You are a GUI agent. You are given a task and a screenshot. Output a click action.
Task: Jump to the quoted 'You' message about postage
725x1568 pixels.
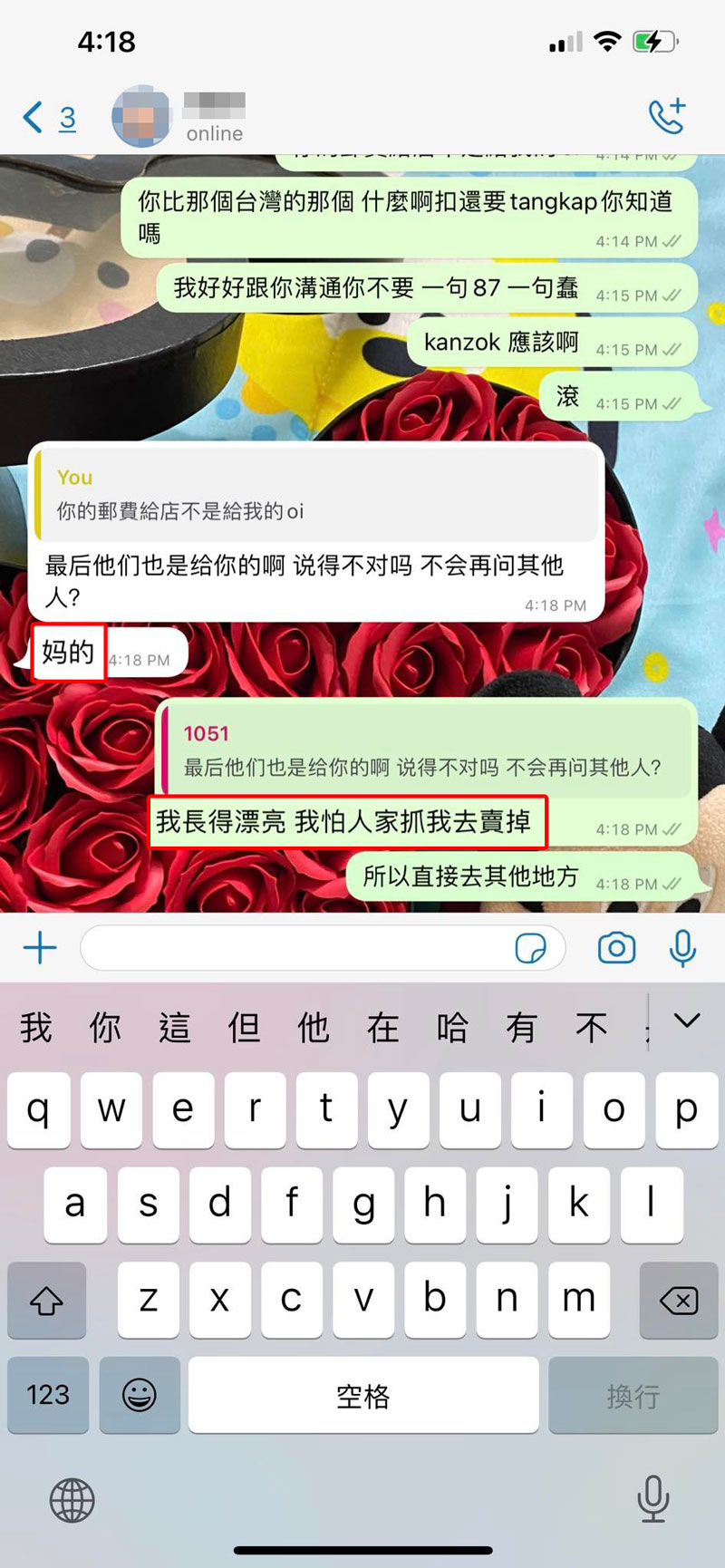317,495
